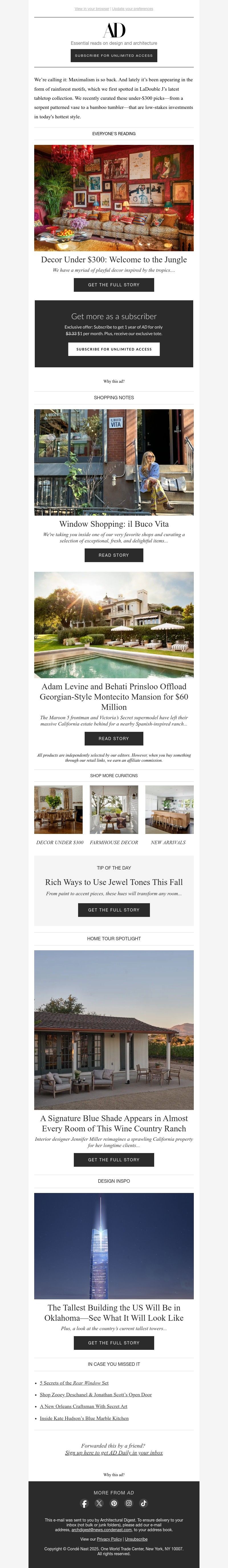This screenshot has width=228, height=1568.
Task: Get the full story on Decor Under $300
Action: click(114, 285)
